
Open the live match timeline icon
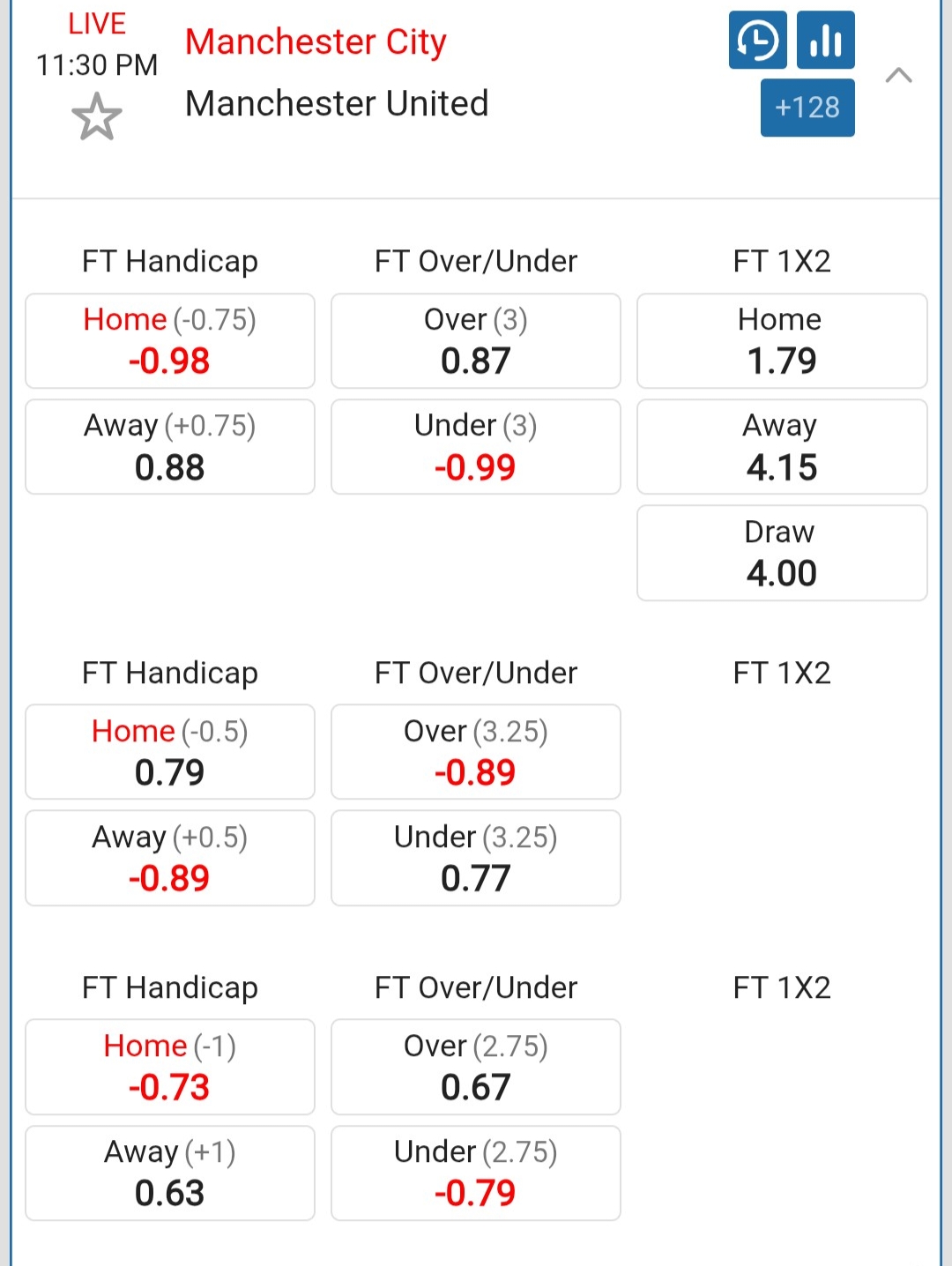click(x=757, y=41)
